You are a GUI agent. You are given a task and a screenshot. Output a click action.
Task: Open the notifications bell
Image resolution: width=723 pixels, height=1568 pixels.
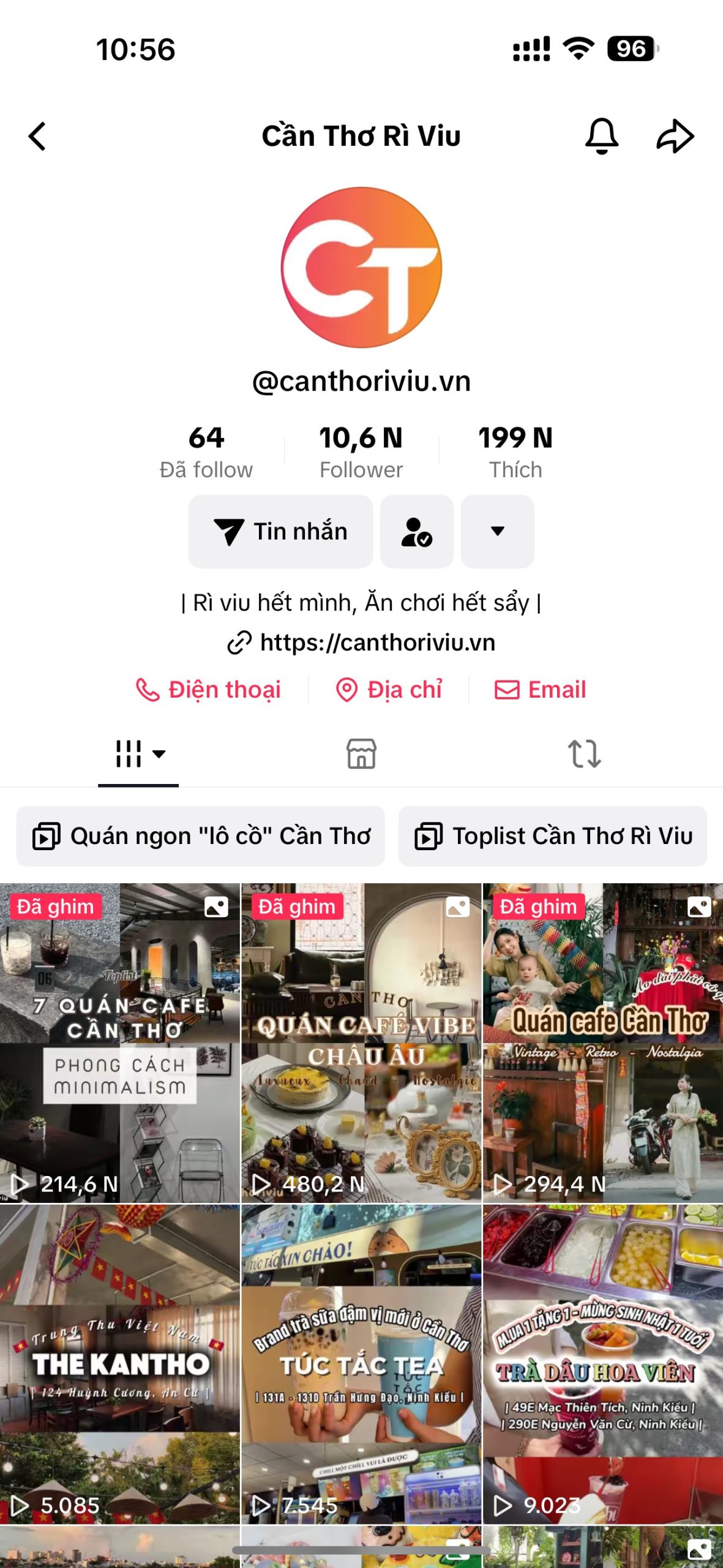602,136
